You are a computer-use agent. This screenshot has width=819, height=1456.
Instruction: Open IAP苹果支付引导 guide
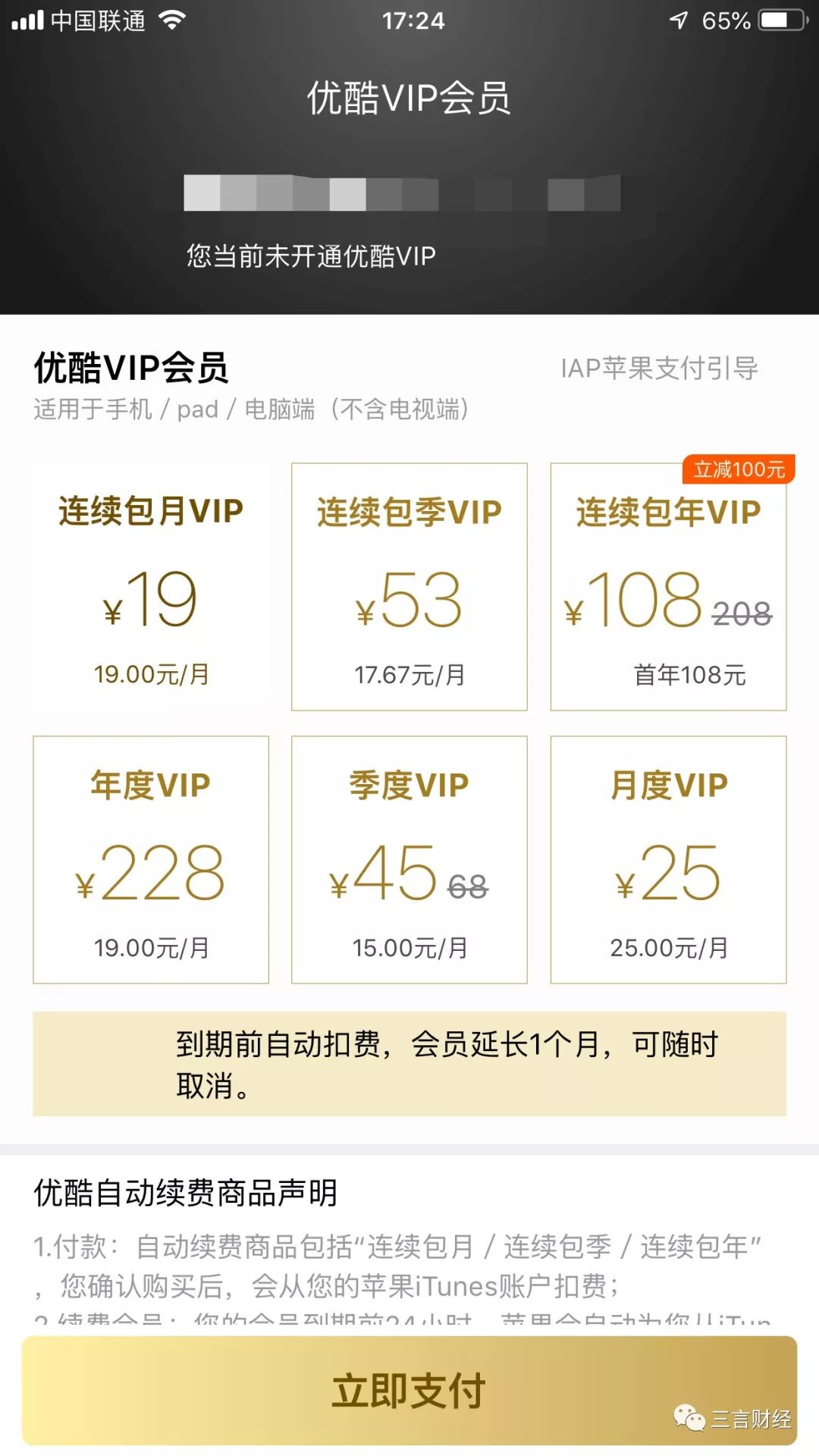pos(659,369)
